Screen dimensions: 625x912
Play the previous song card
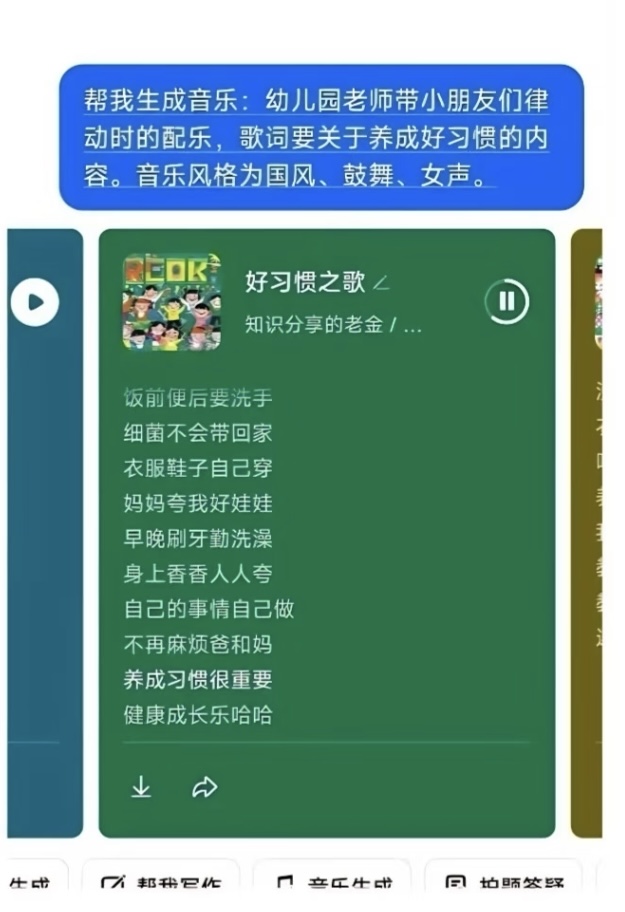35,302
